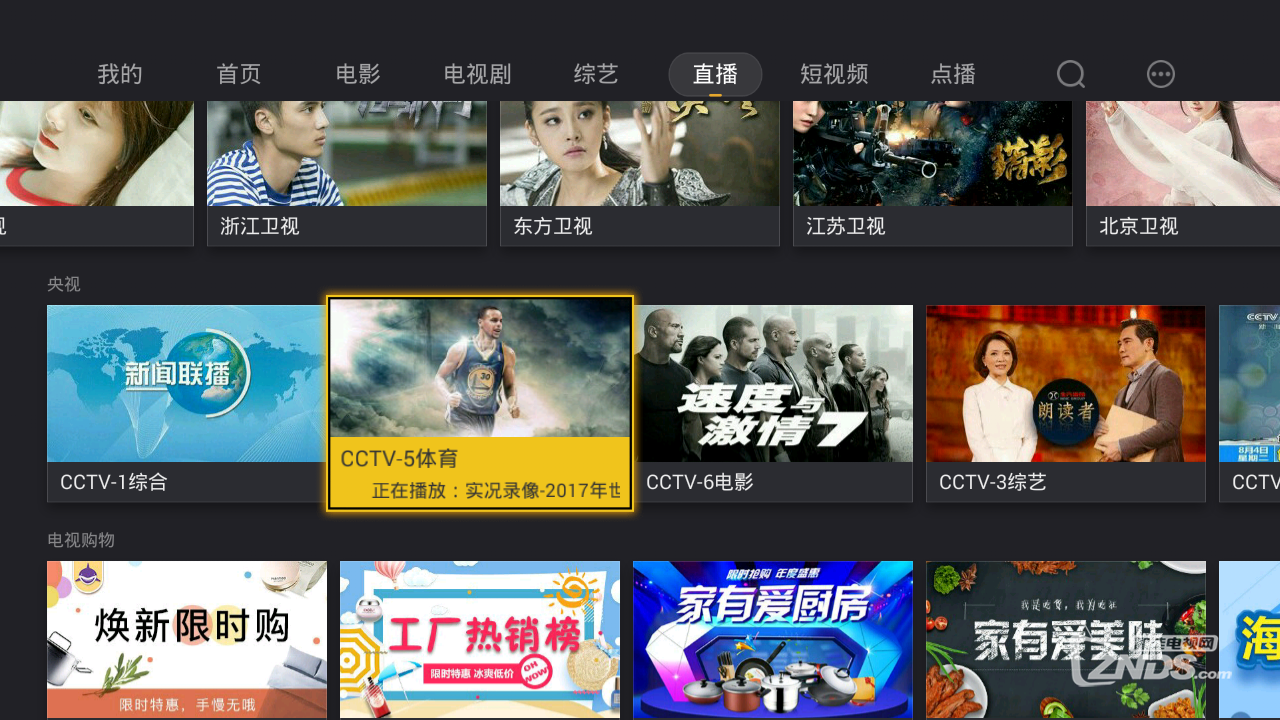Viewport: 1280px width, 720px height.
Task: Open the 综艺 tab
Action: (596, 74)
